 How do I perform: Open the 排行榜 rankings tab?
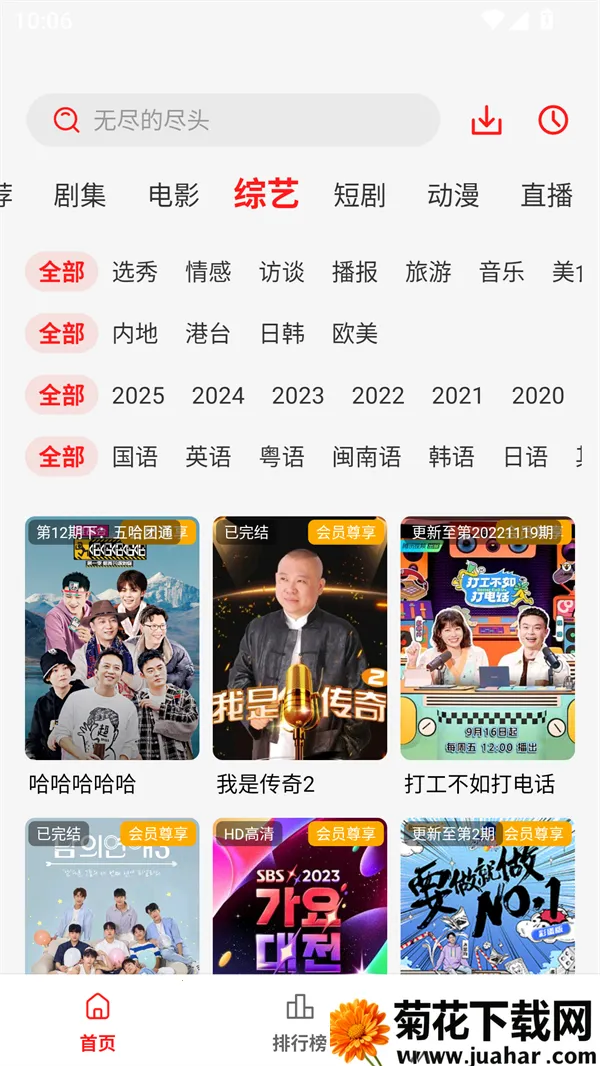click(x=299, y=1022)
